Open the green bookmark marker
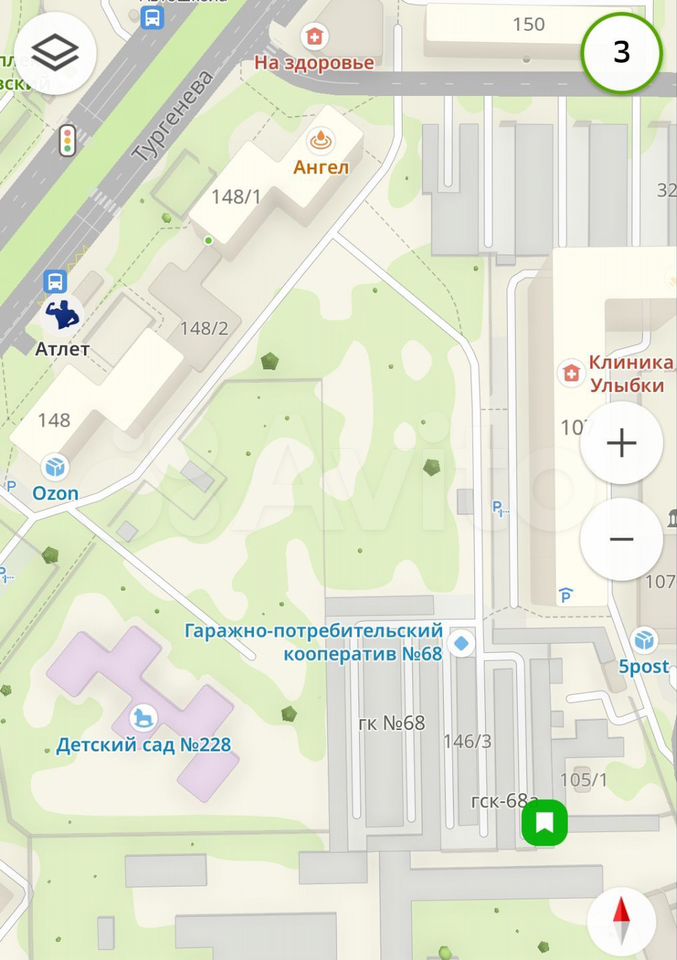The width and height of the screenshot is (677, 960). (544, 824)
